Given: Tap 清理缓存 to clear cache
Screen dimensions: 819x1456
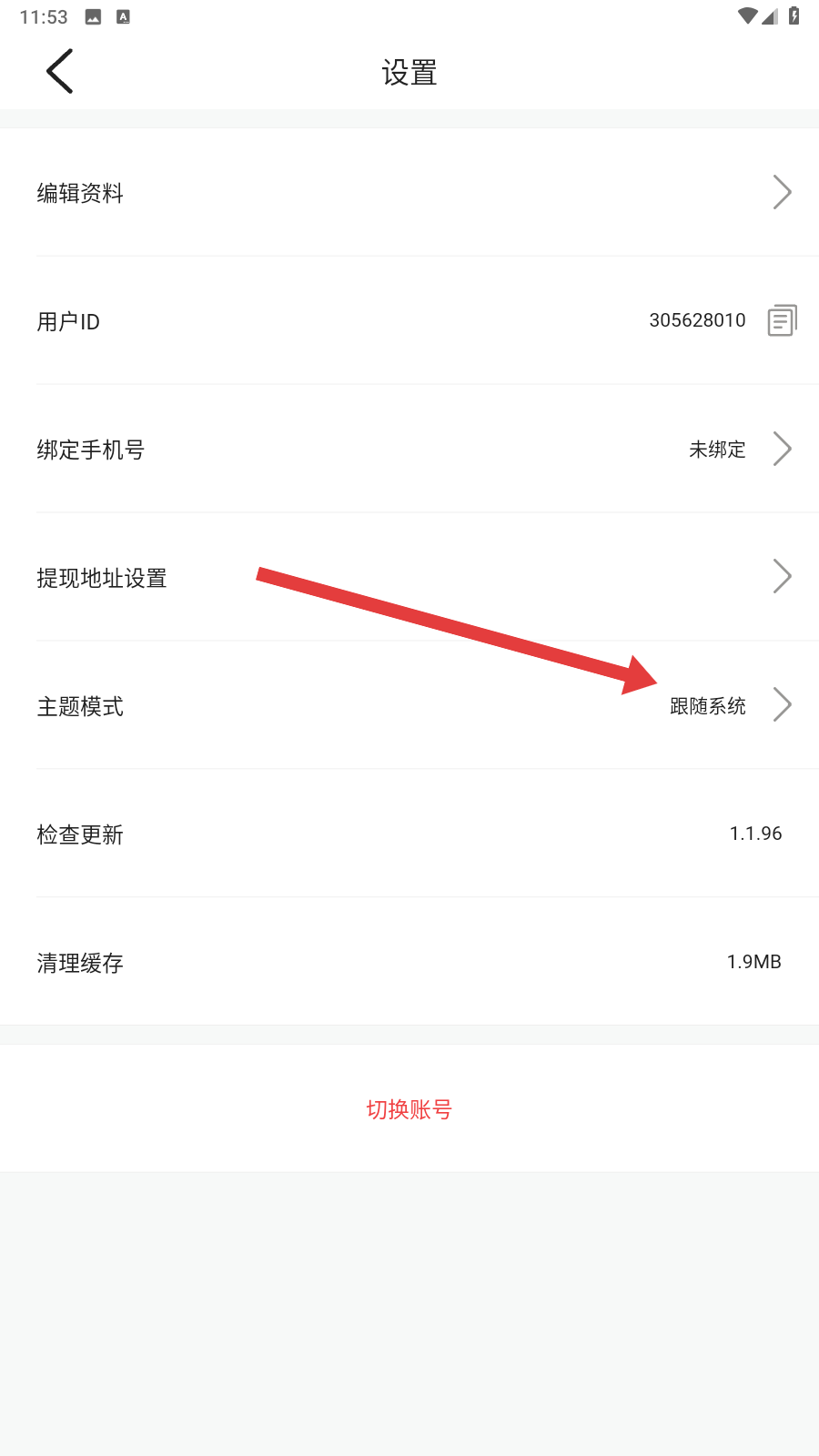Looking at the screenshot, I should point(409,963).
